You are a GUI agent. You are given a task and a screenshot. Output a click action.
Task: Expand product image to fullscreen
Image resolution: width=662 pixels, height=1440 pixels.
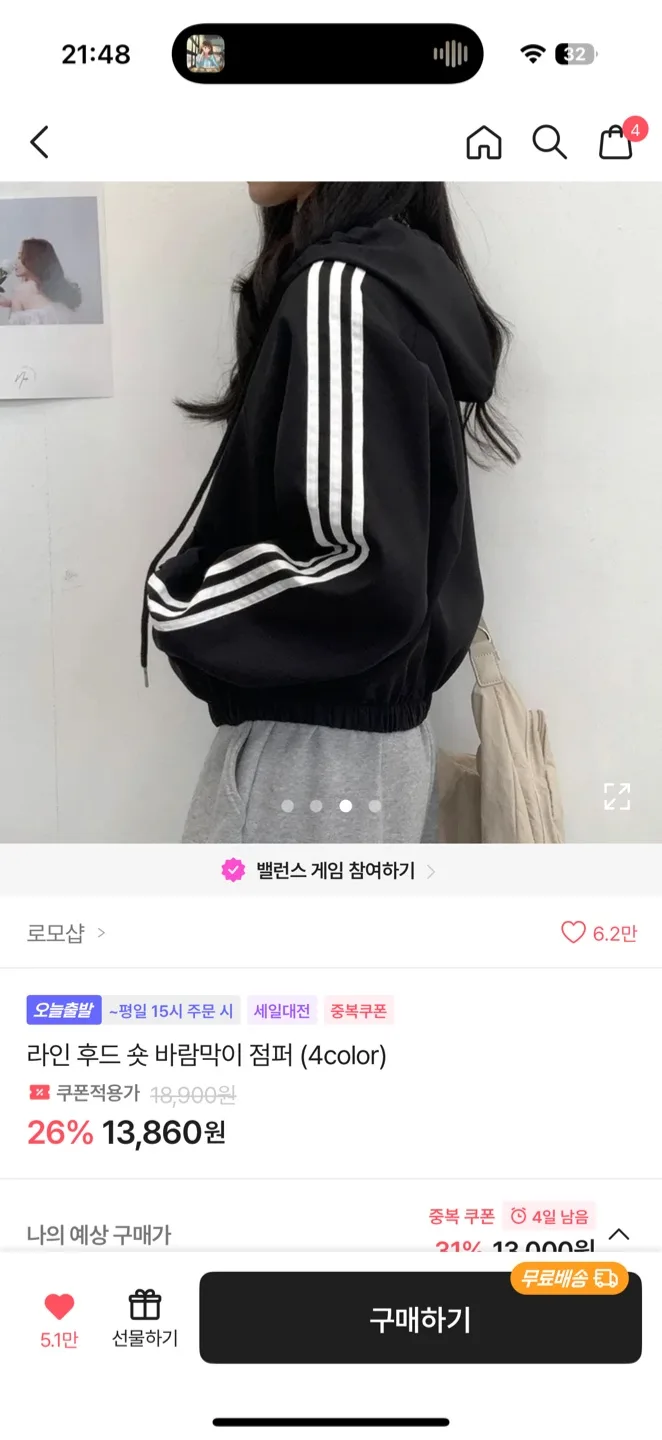click(617, 796)
